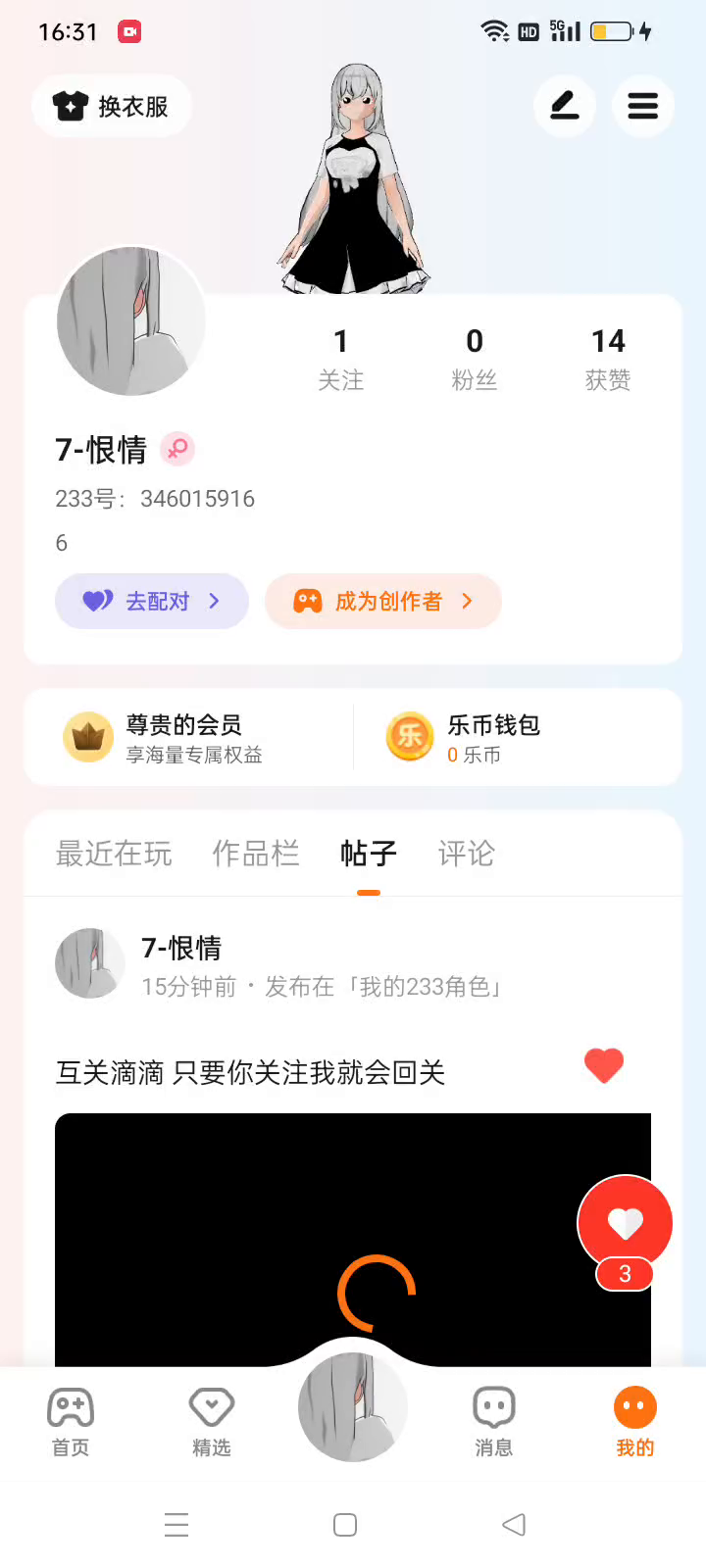Image resolution: width=706 pixels, height=1568 pixels.
Task: Open the 尊贵的会员 membership card
Action: 186,737
